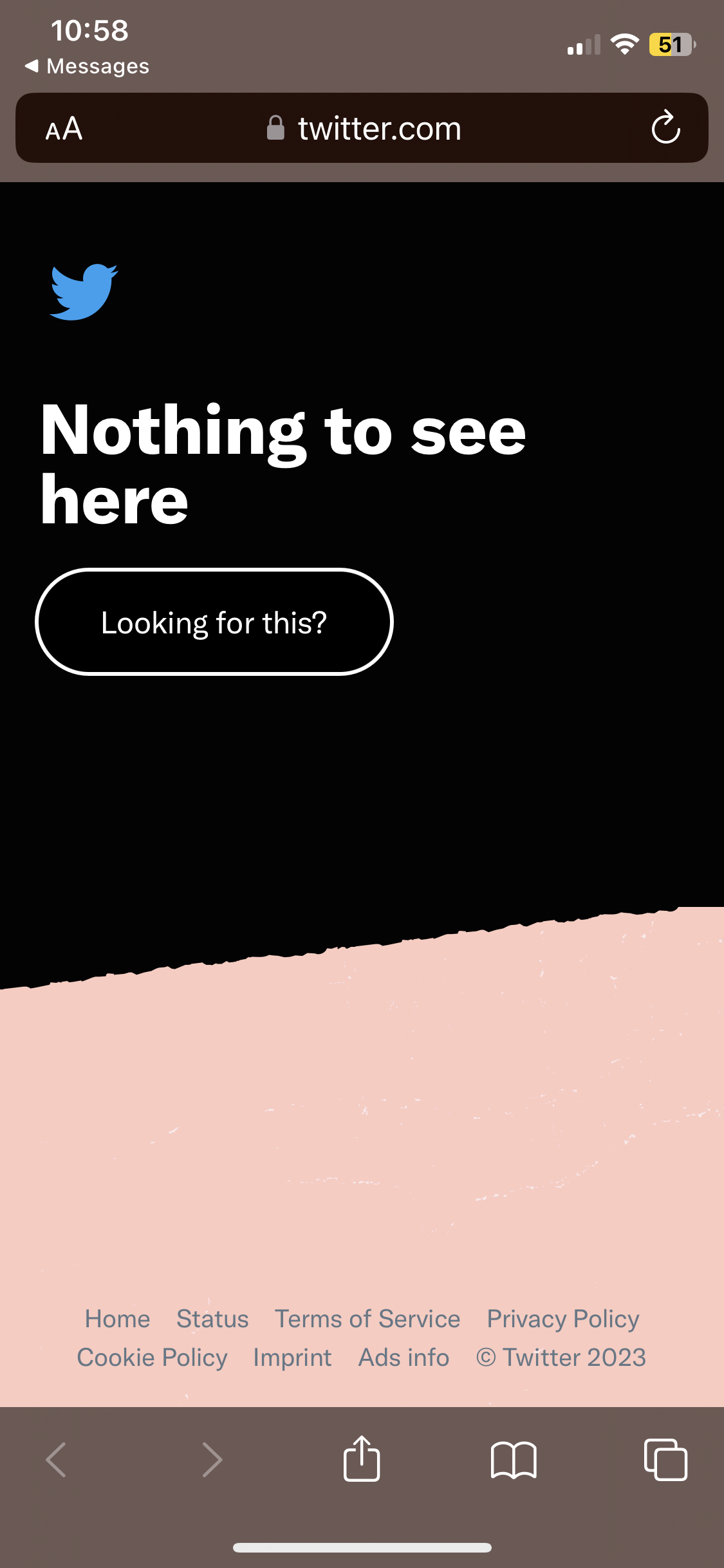724x1568 pixels.
Task: Show all open tabs
Action: pos(665,1459)
